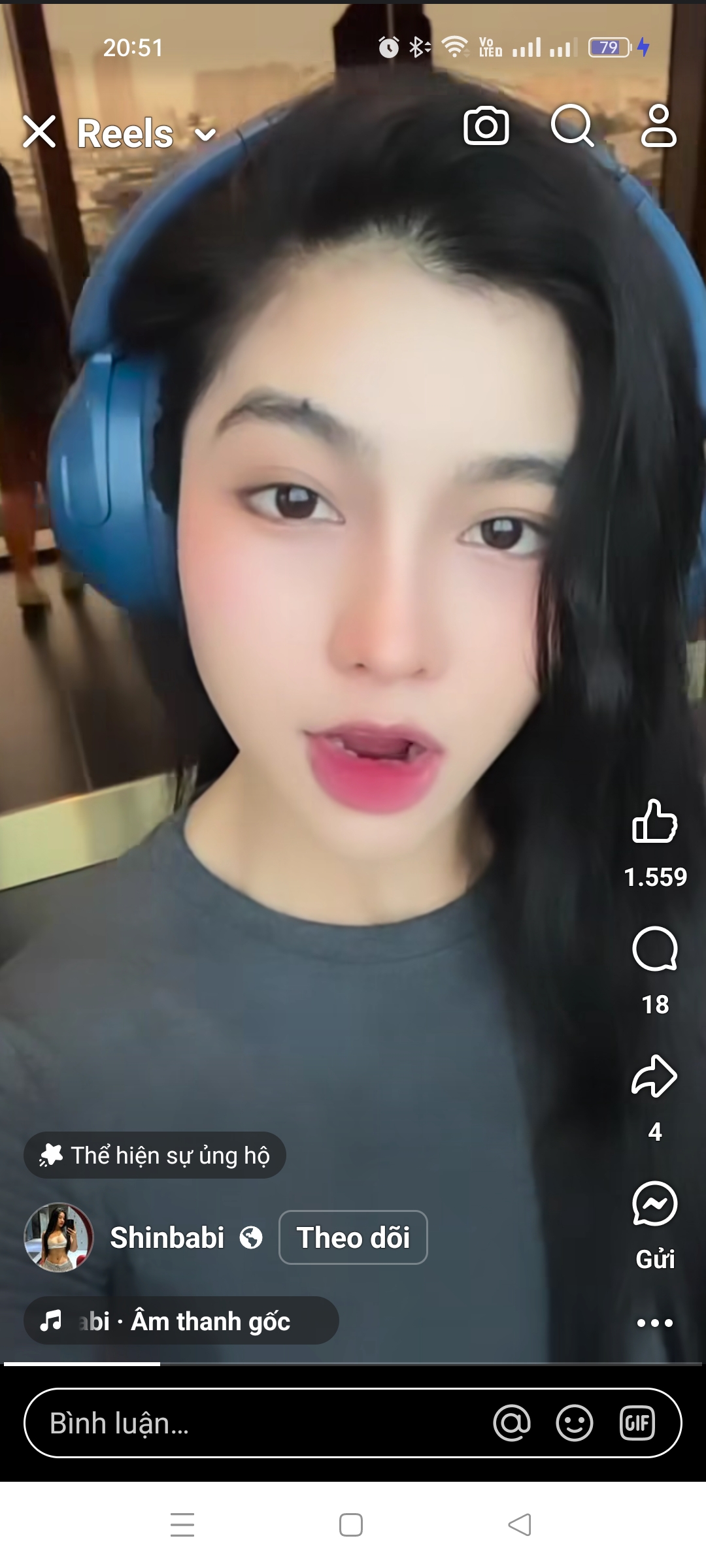Add a GIF to the comment
Image resolution: width=706 pixels, height=1568 pixels.
coord(637,1423)
